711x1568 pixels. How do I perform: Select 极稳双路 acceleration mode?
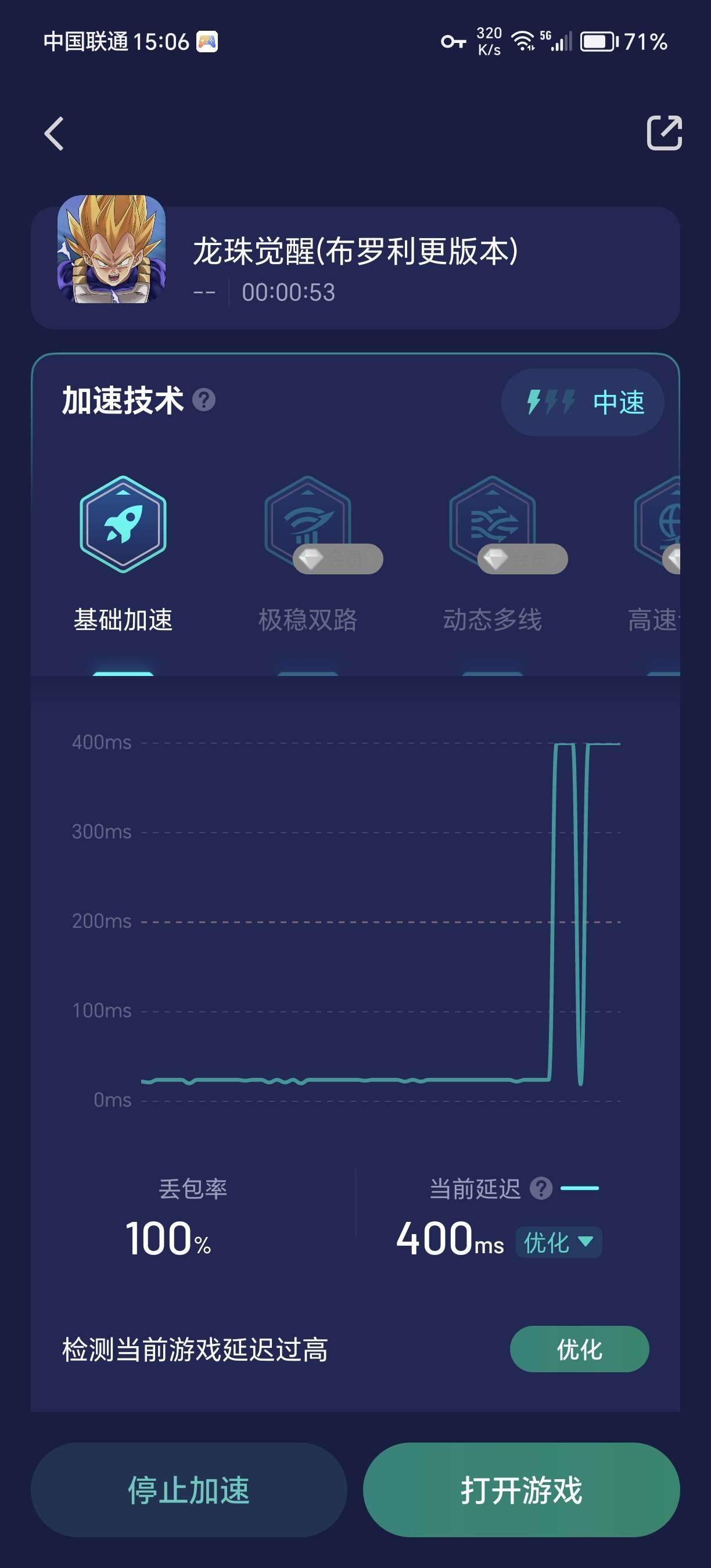(x=307, y=553)
